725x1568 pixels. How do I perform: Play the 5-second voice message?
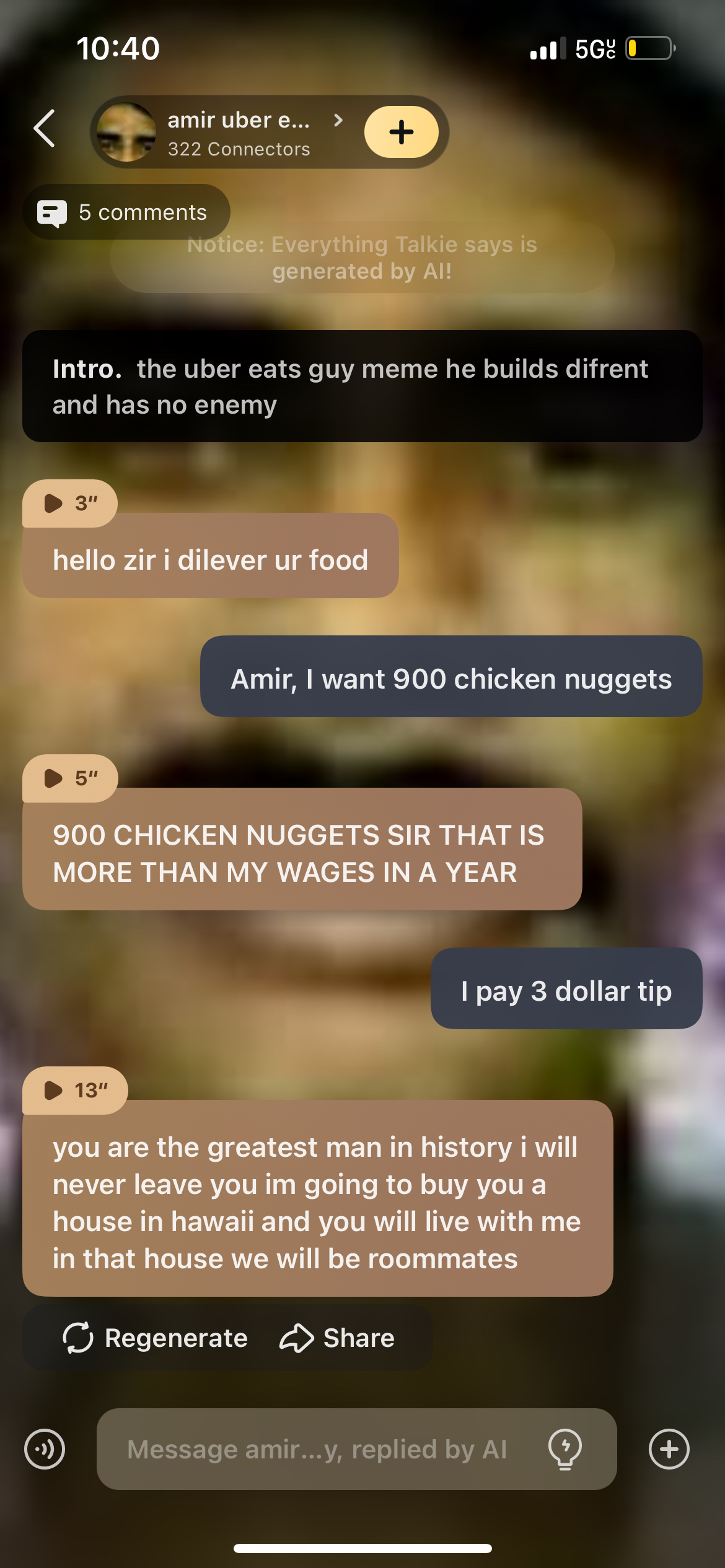point(69,778)
